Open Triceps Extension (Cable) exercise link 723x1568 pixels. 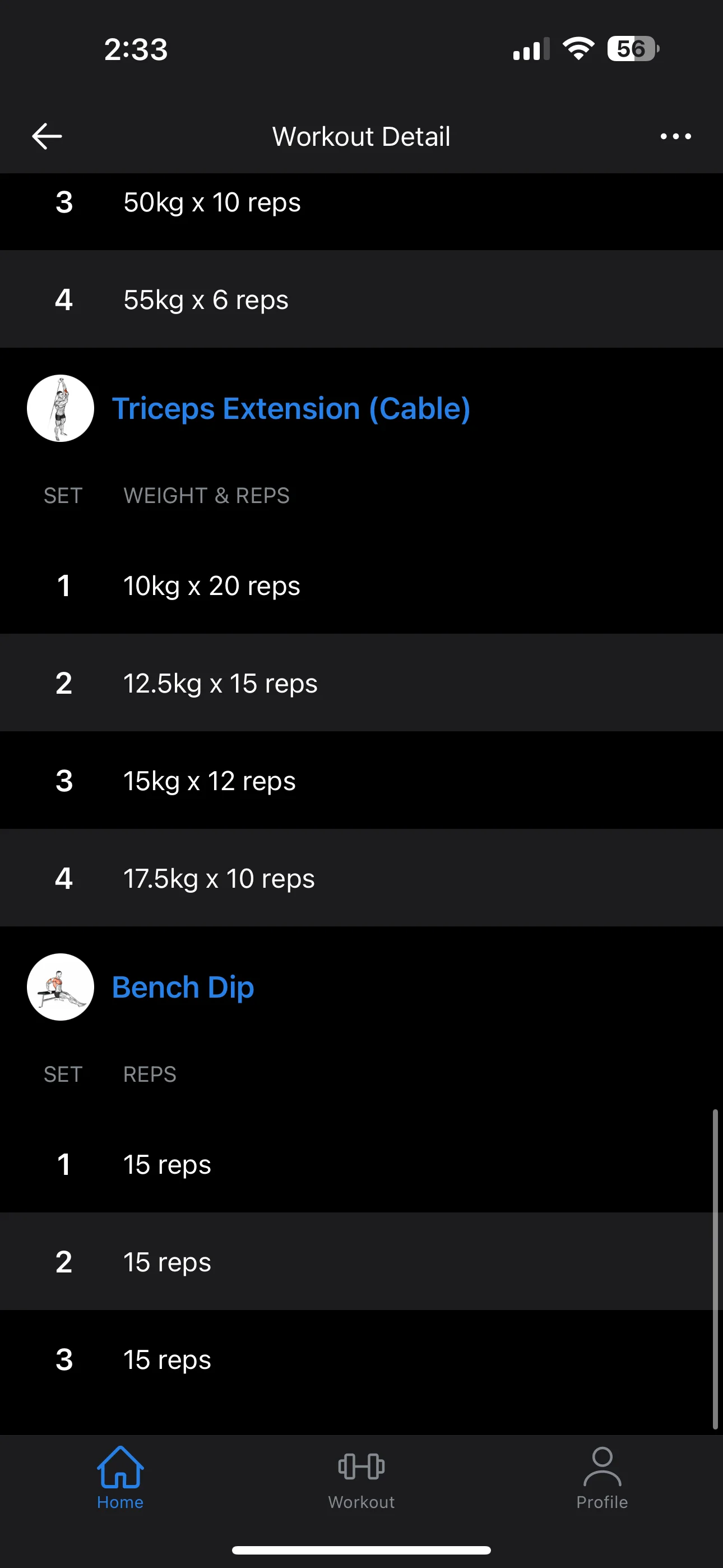[x=291, y=408]
